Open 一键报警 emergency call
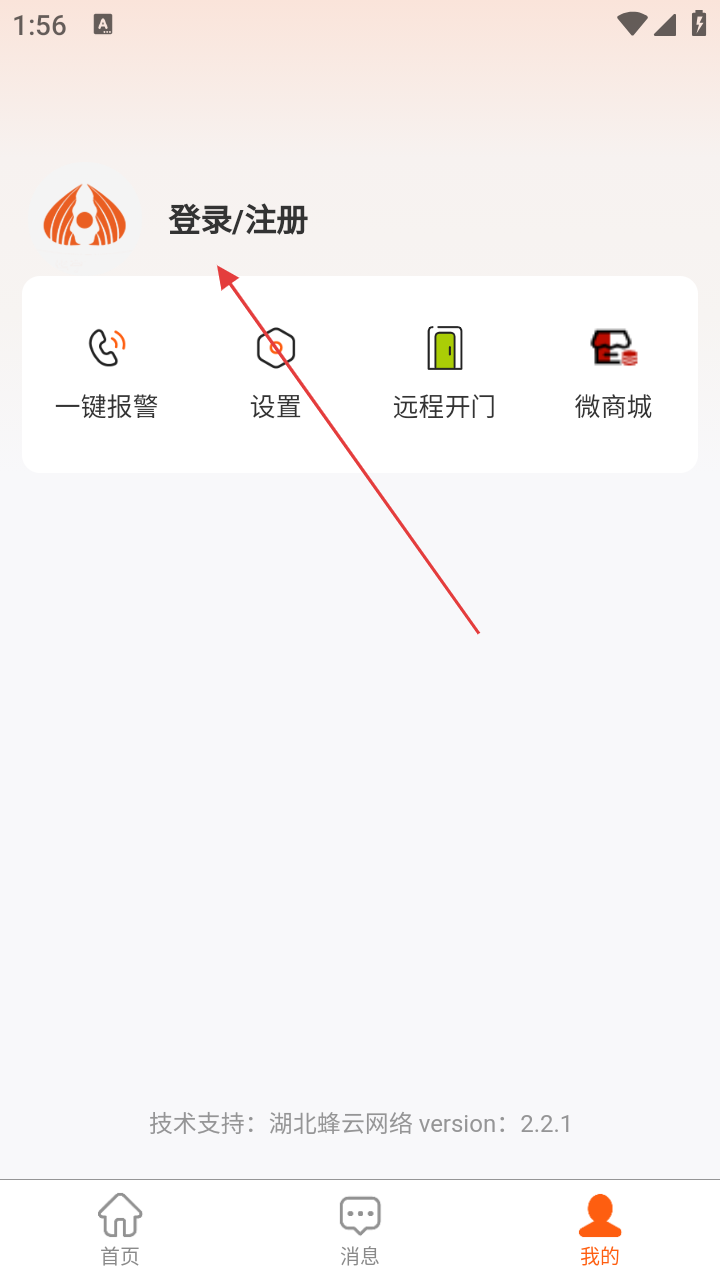 click(107, 373)
